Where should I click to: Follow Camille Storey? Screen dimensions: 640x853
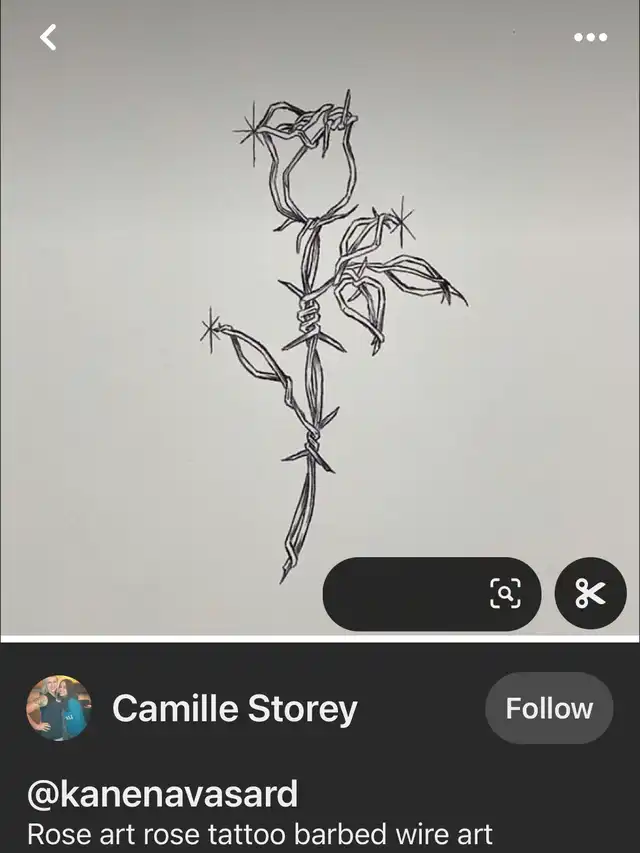[549, 708]
